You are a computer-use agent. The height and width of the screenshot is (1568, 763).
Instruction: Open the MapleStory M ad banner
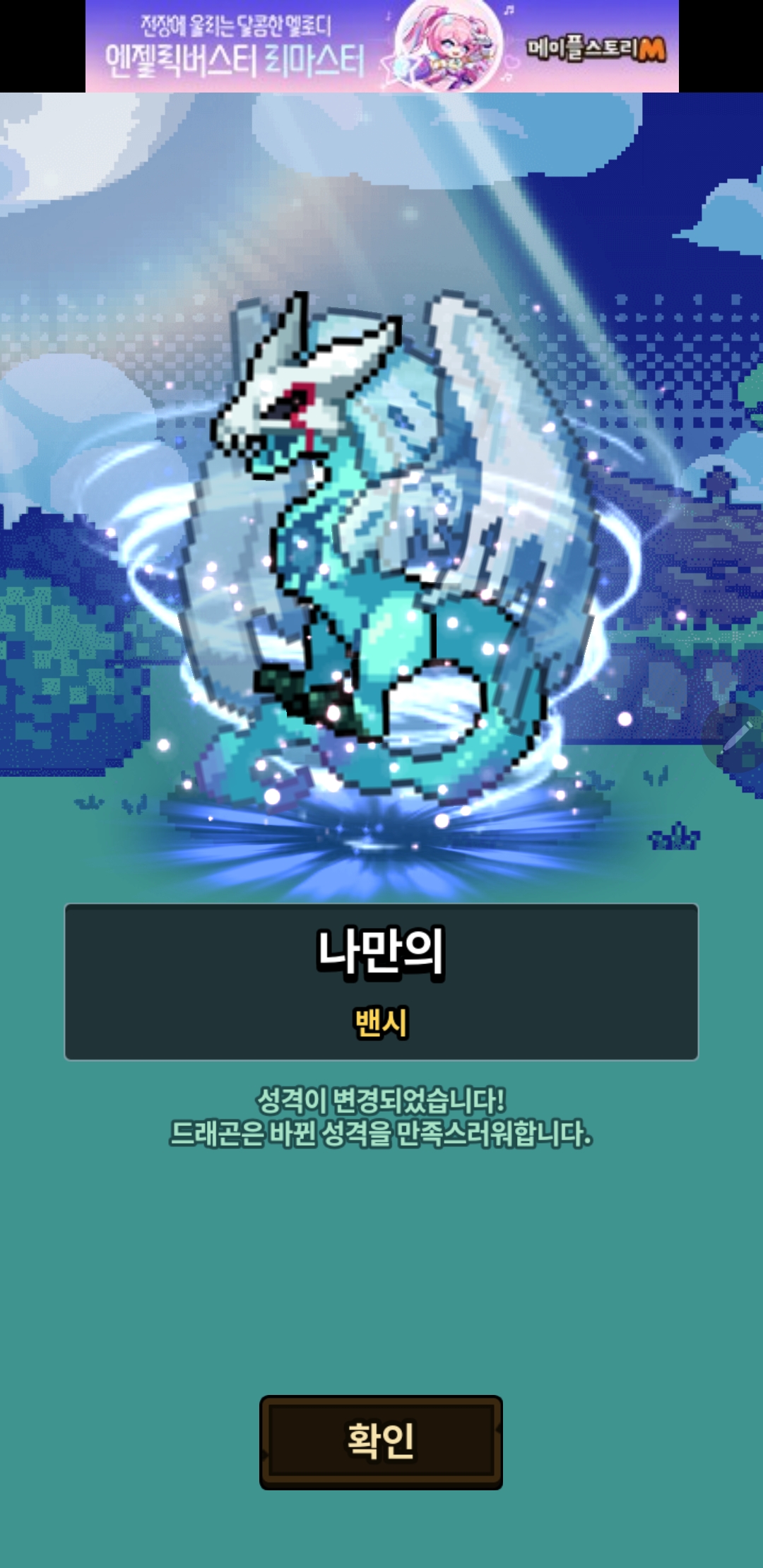pos(381,47)
